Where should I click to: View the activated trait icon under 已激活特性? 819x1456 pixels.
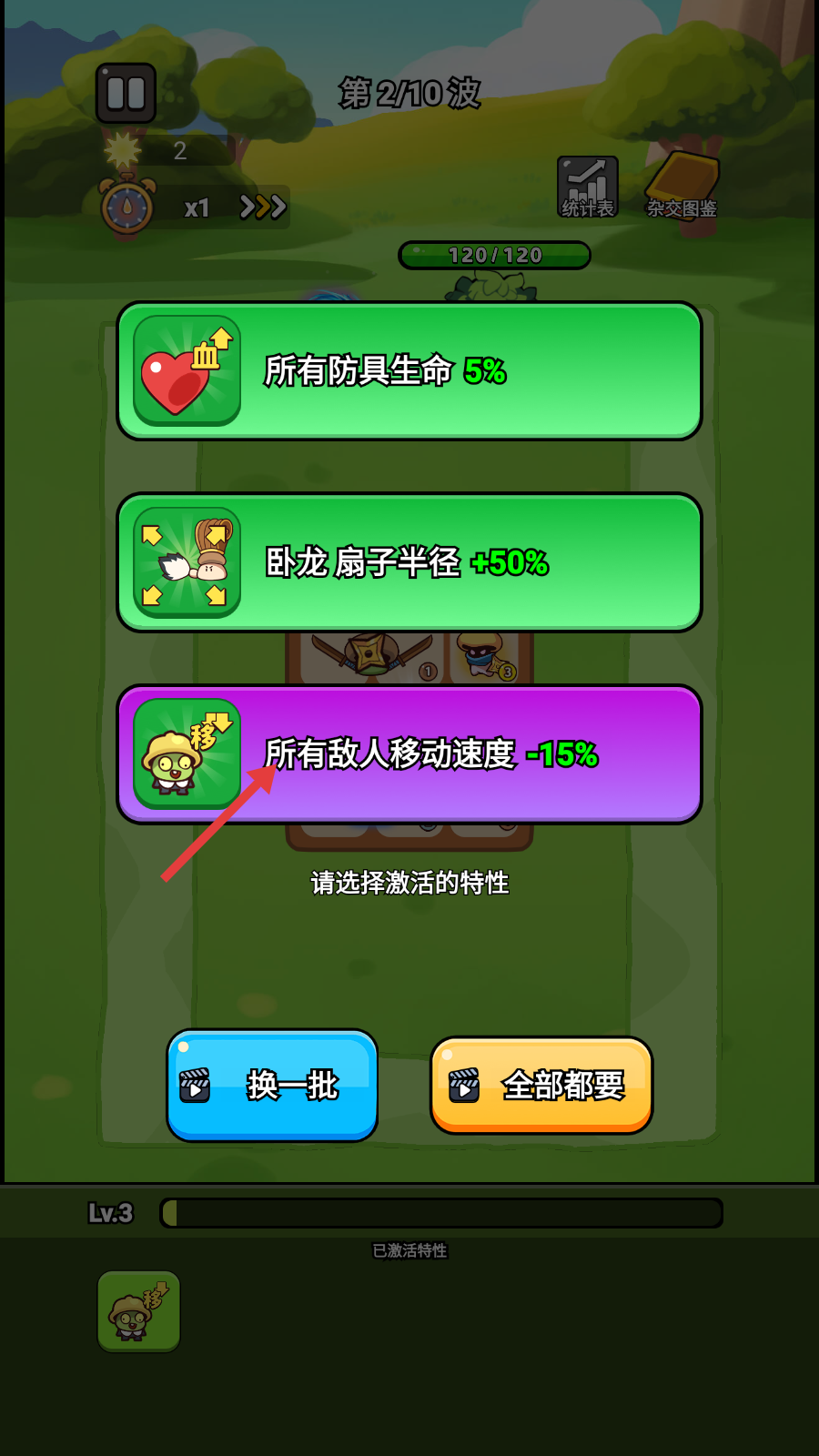138,1311
